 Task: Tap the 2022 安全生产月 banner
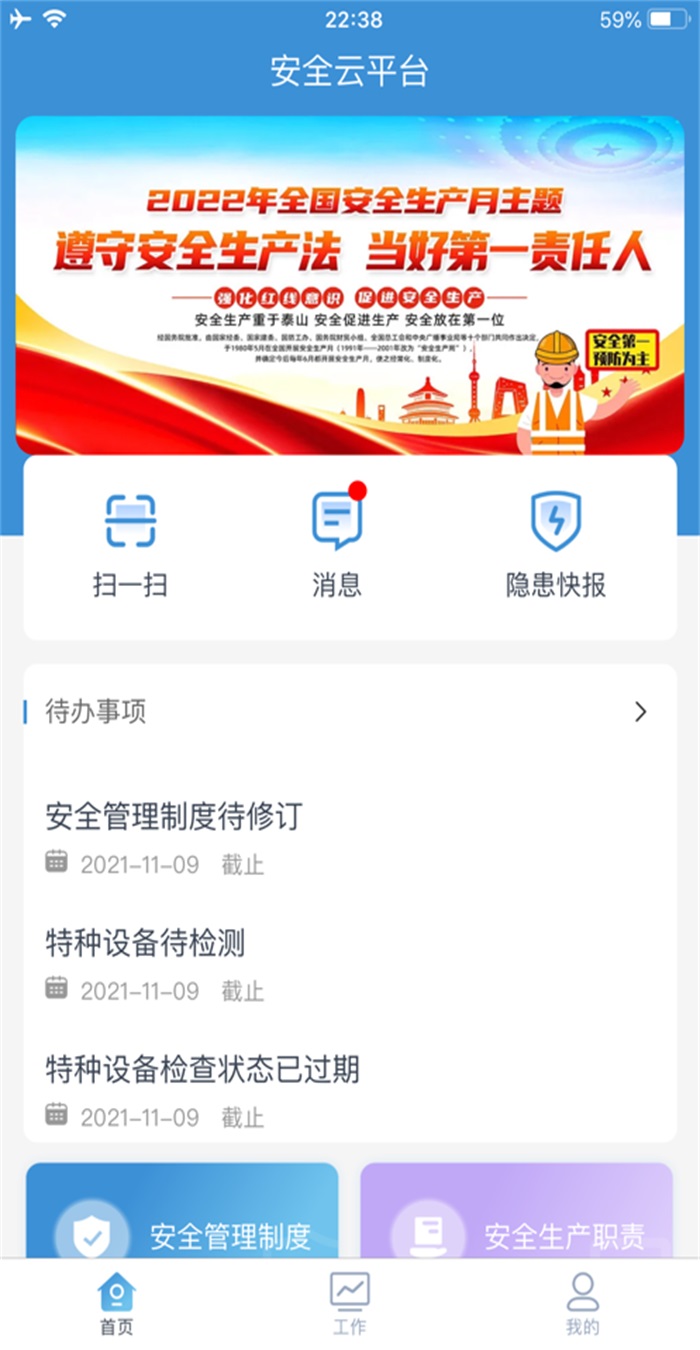tap(350, 285)
